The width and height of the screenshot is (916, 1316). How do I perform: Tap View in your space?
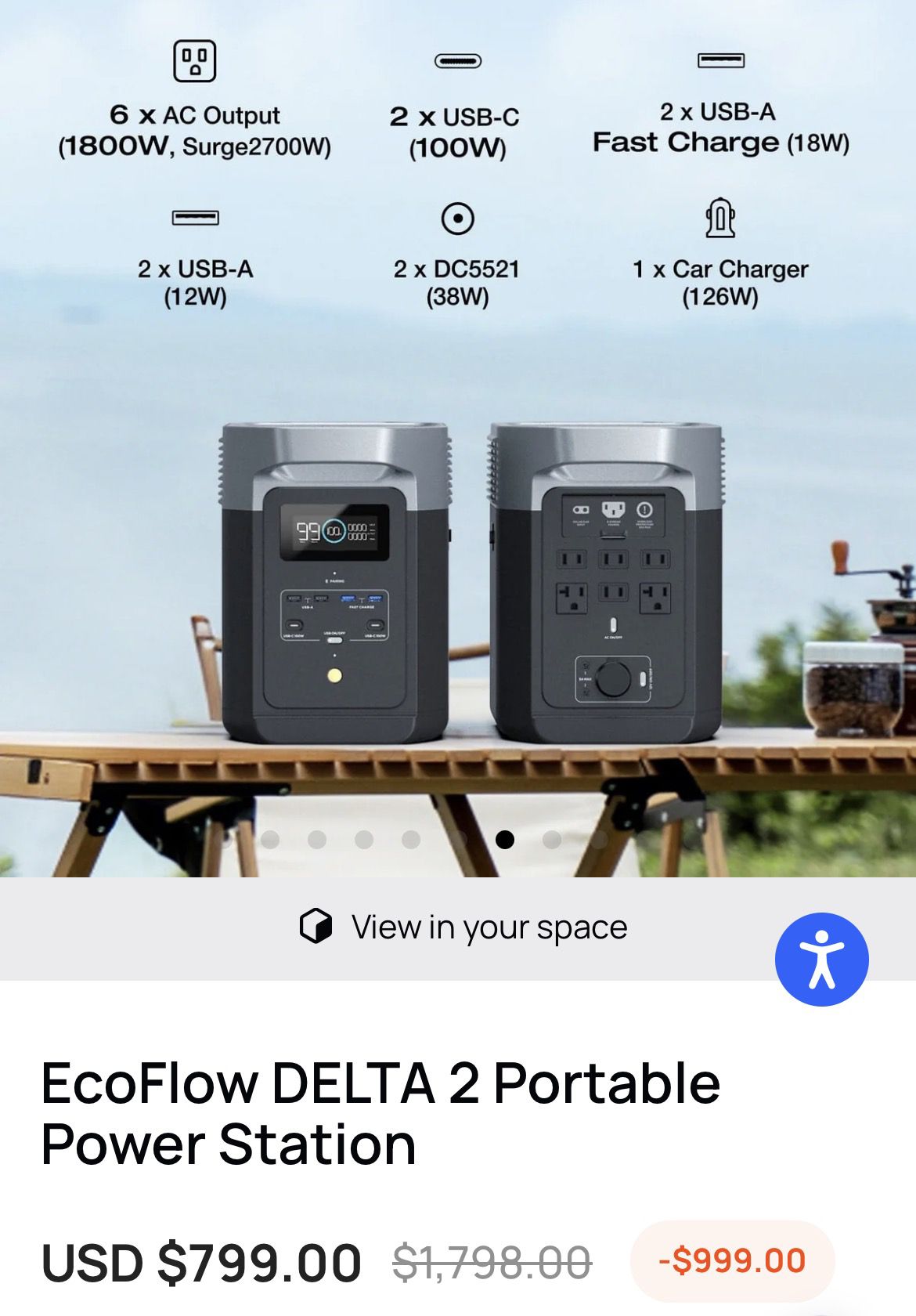tap(463, 927)
